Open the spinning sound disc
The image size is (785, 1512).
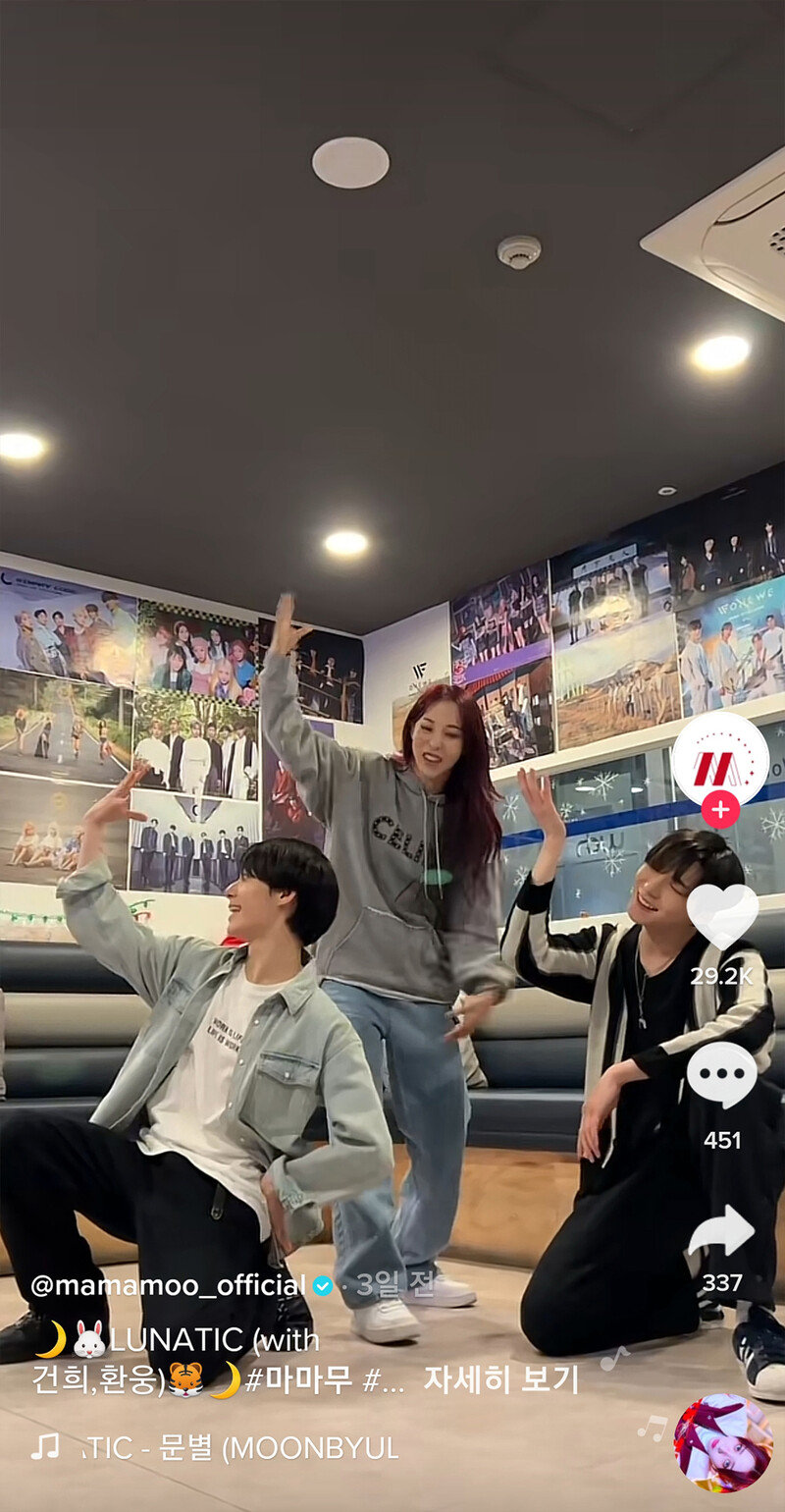tap(723, 1442)
